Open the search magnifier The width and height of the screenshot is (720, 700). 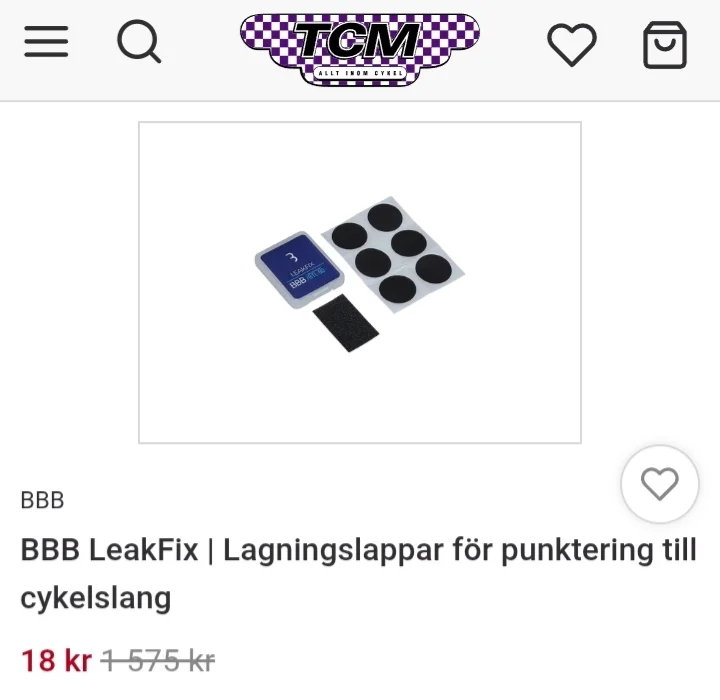pos(139,43)
